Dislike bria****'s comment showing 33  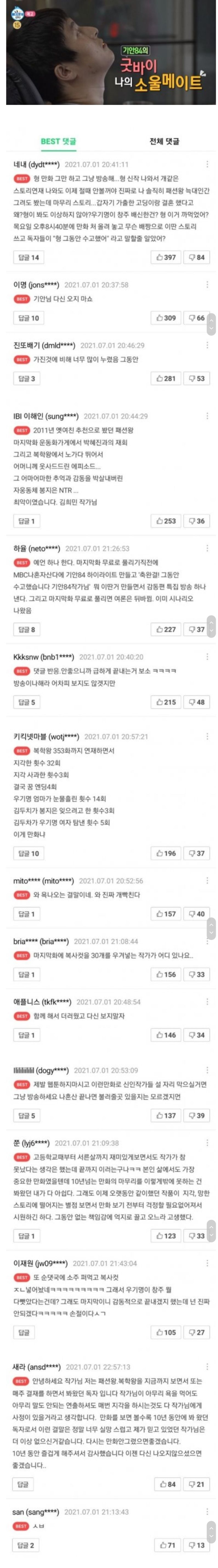tap(197, 974)
